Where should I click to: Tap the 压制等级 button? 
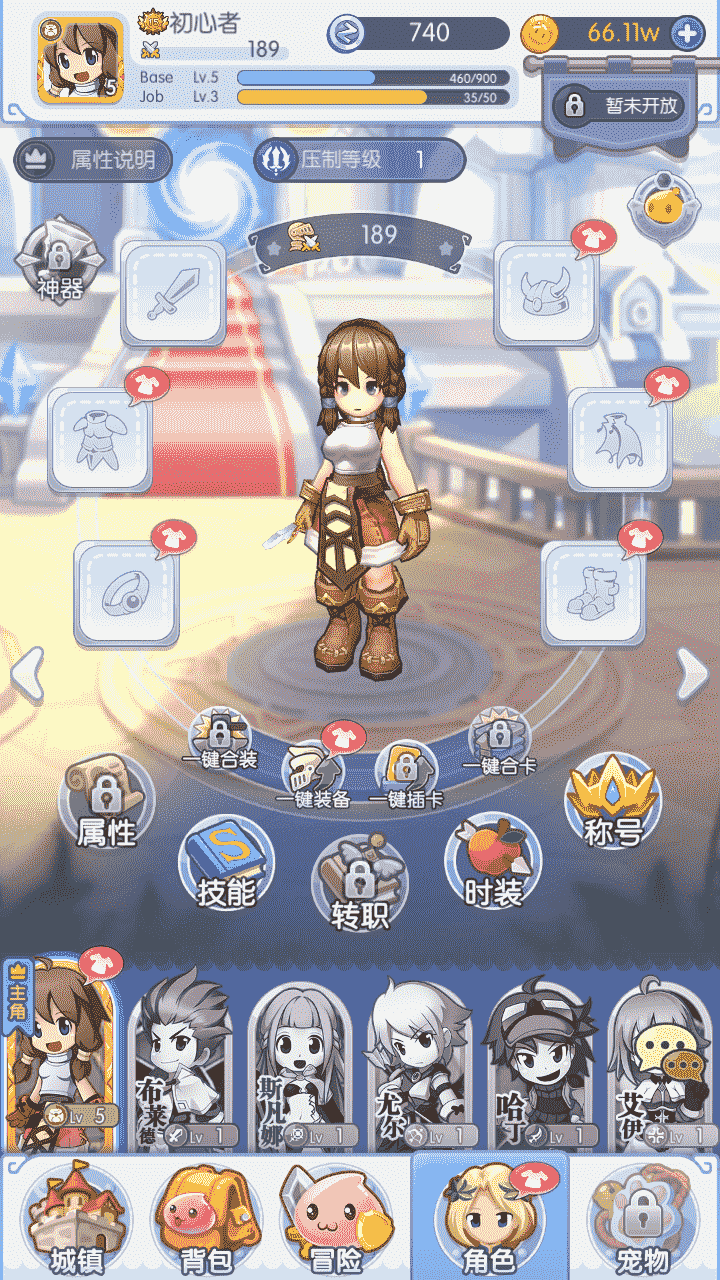[359, 160]
